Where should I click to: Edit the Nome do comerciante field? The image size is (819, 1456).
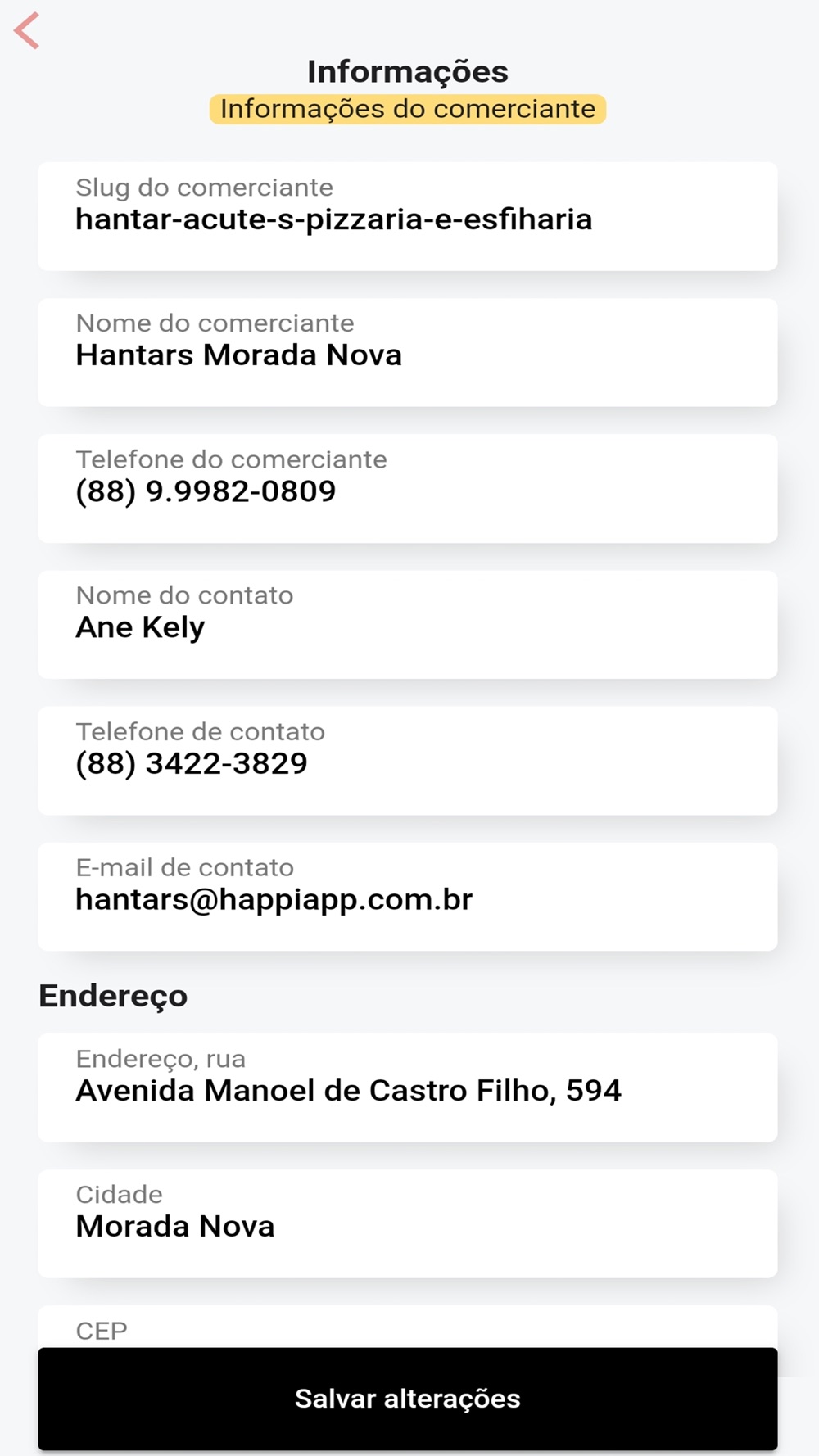(x=408, y=352)
